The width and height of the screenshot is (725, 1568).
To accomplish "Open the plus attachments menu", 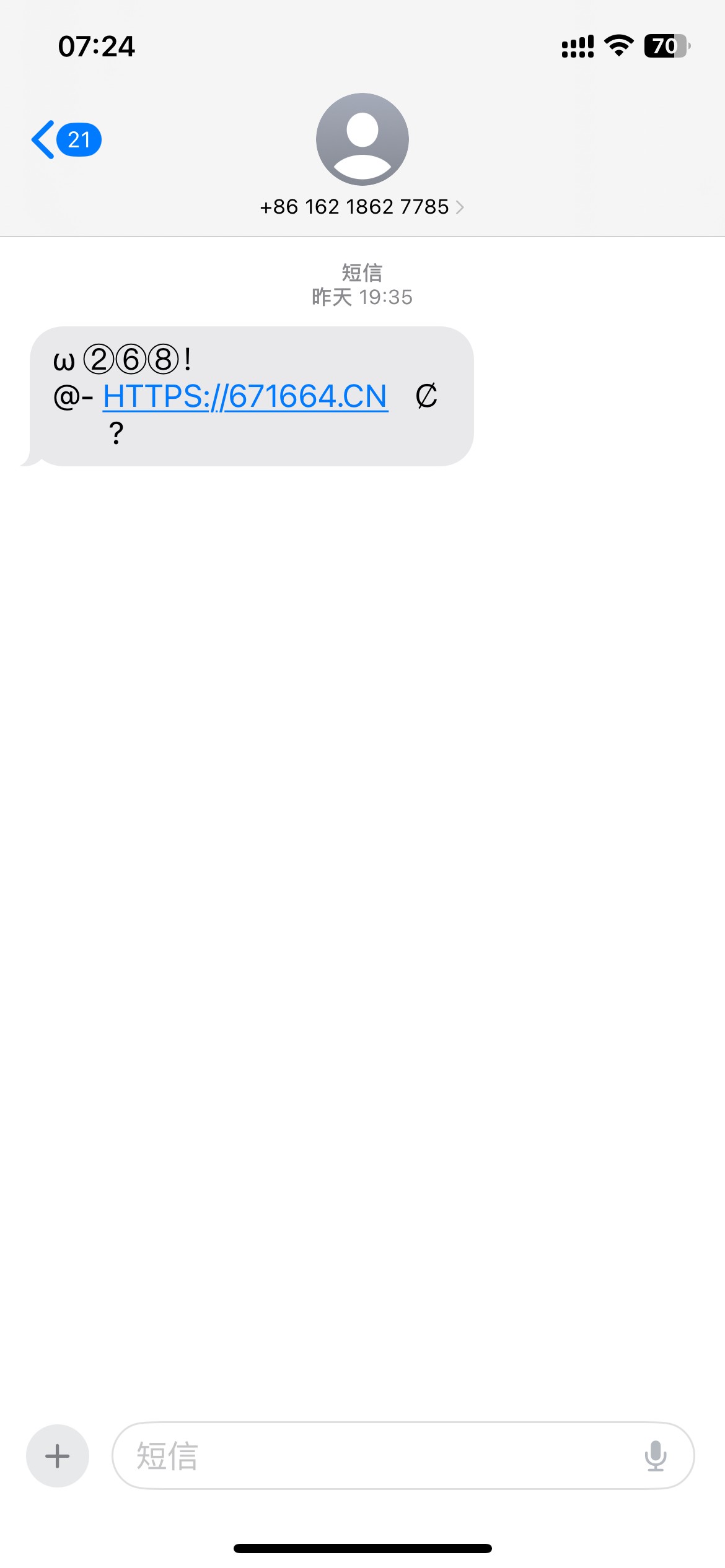I will tap(58, 1455).
